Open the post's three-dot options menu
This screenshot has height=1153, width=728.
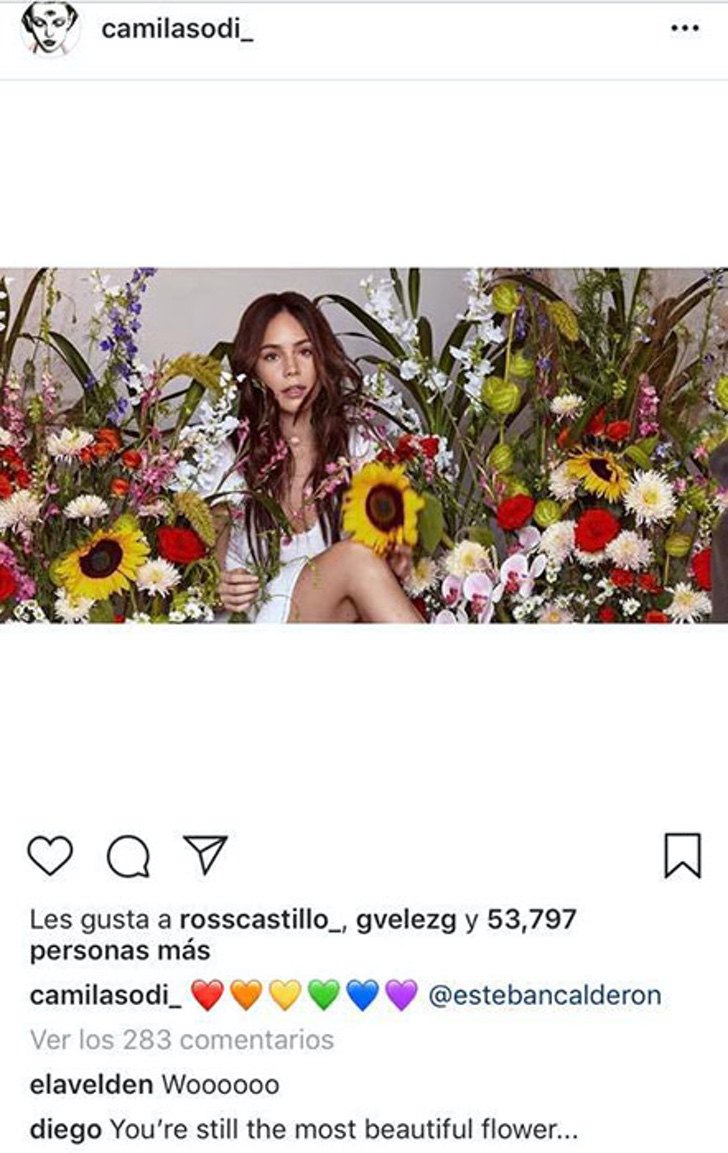coord(684,29)
